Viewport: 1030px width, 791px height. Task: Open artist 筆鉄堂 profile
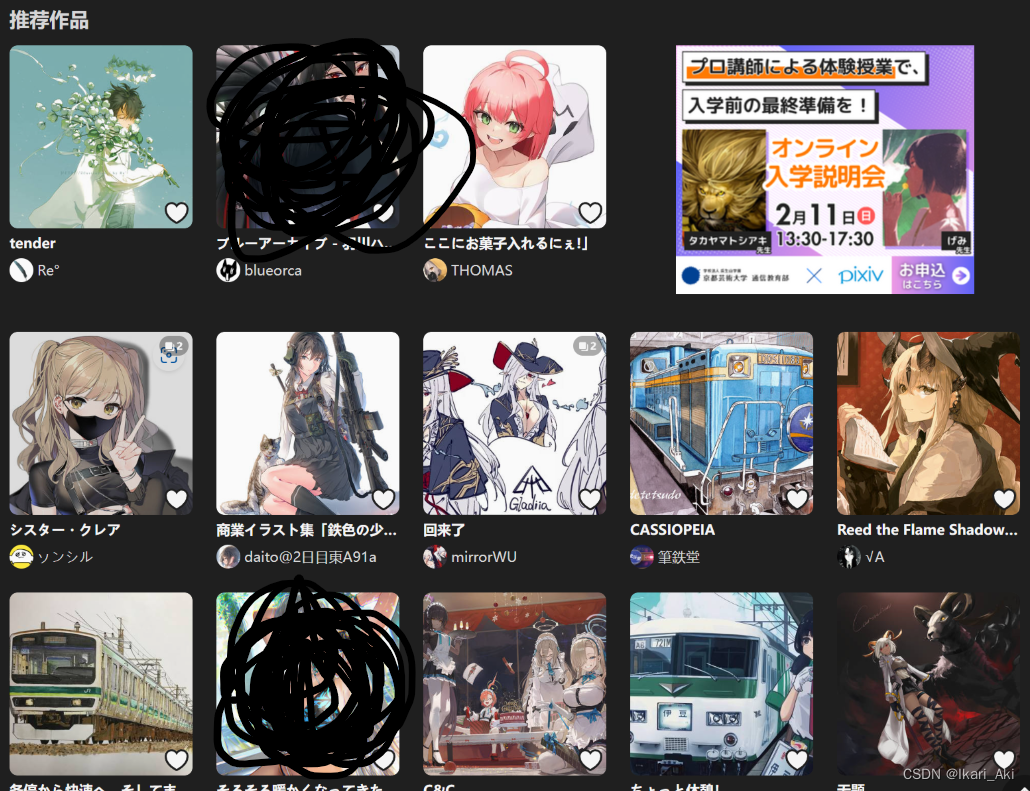[x=678, y=557]
